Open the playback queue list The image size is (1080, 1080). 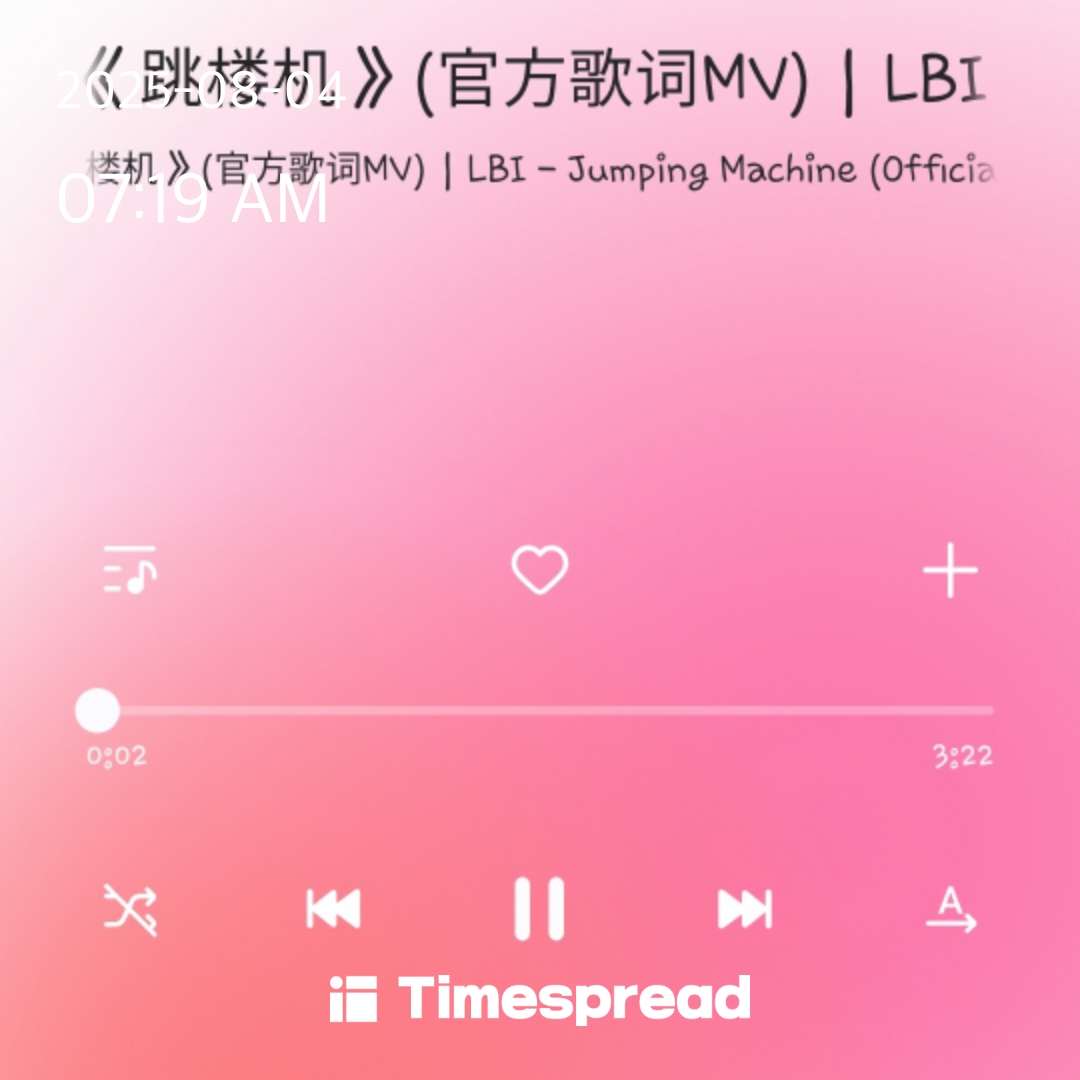(x=130, y=570)
